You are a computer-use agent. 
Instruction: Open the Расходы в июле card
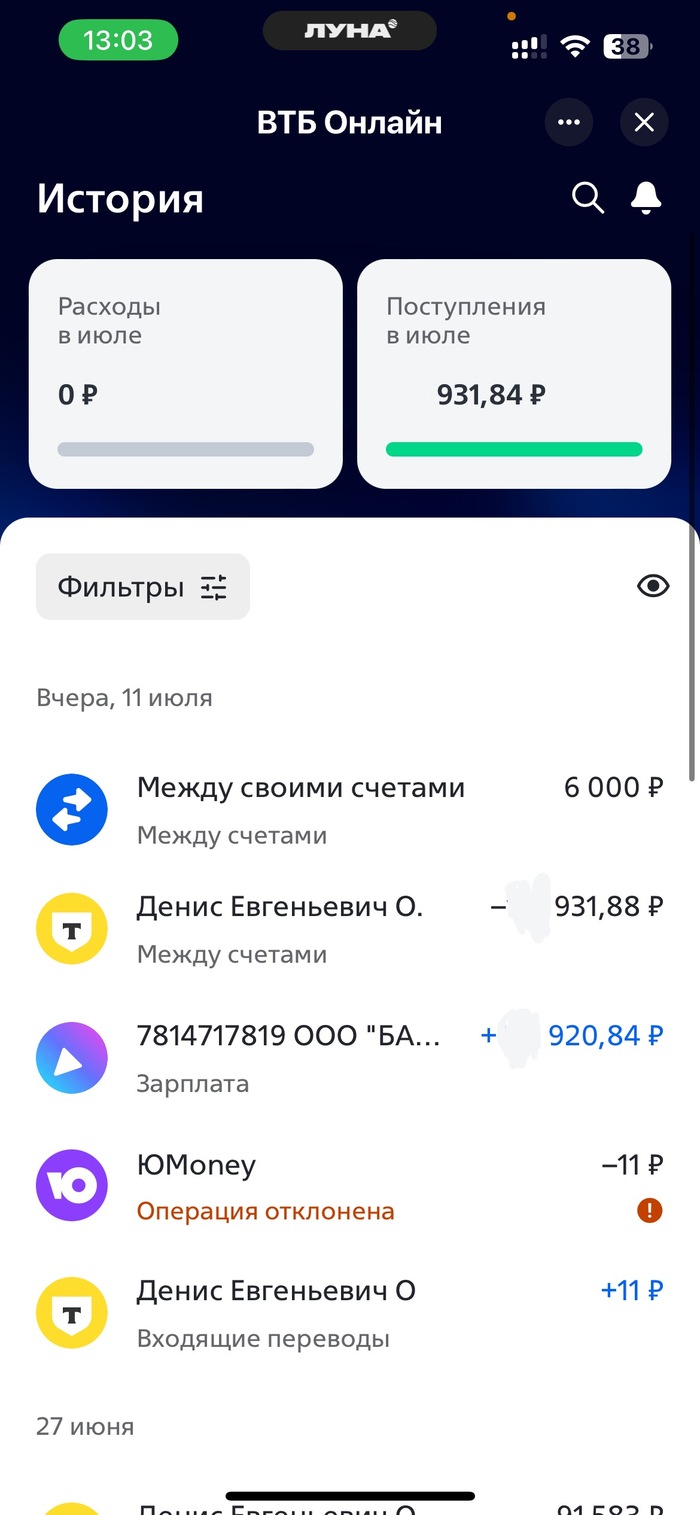click(x=185, y=374)
